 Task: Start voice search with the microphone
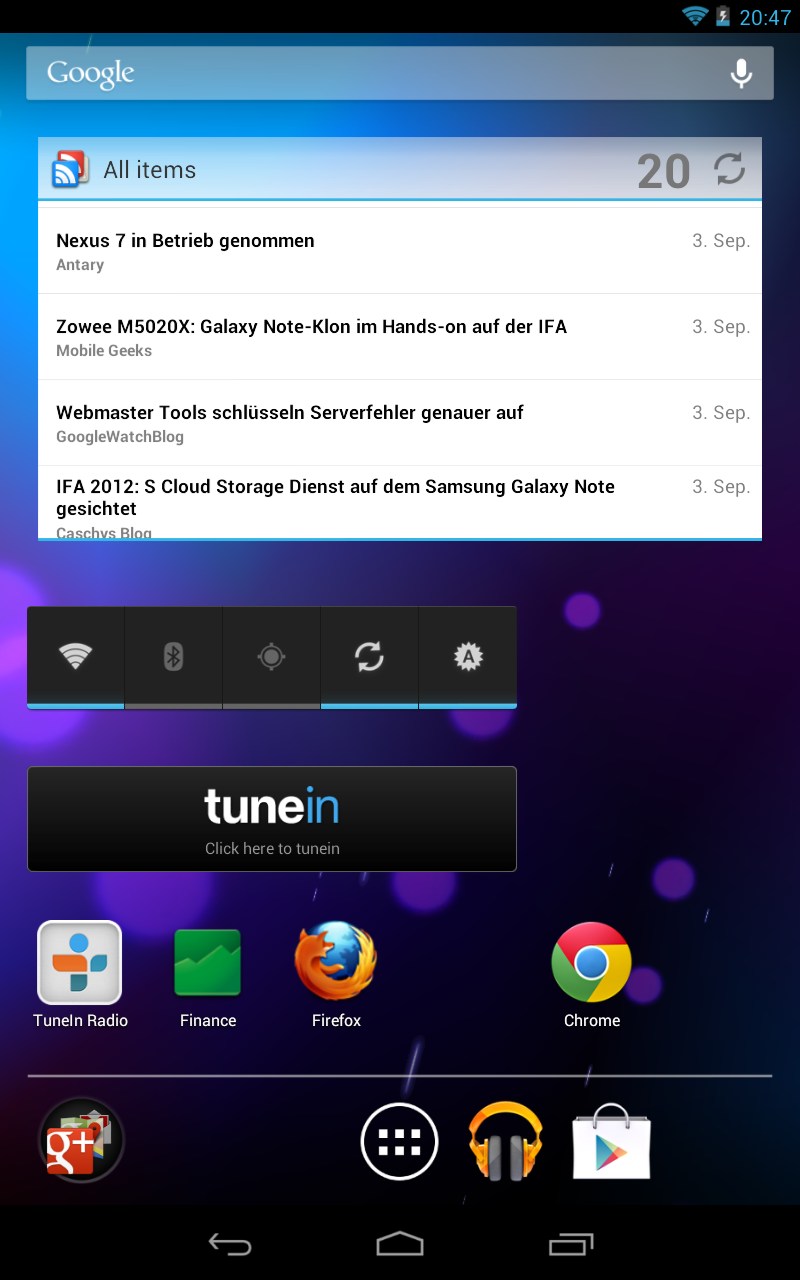coord(741,73)
